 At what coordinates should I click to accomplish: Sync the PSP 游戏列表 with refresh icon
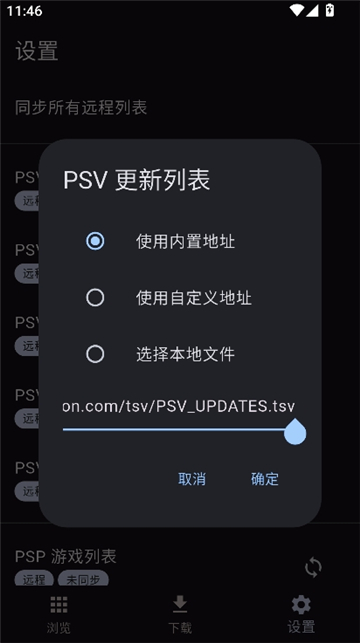click(313, 568)
